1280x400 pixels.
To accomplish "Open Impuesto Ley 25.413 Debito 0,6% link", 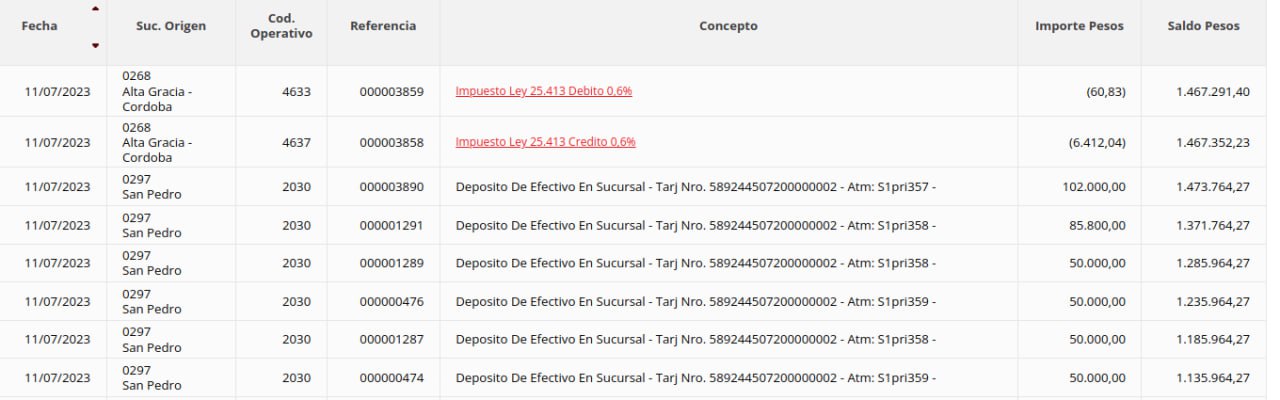I will click(543, 91).
